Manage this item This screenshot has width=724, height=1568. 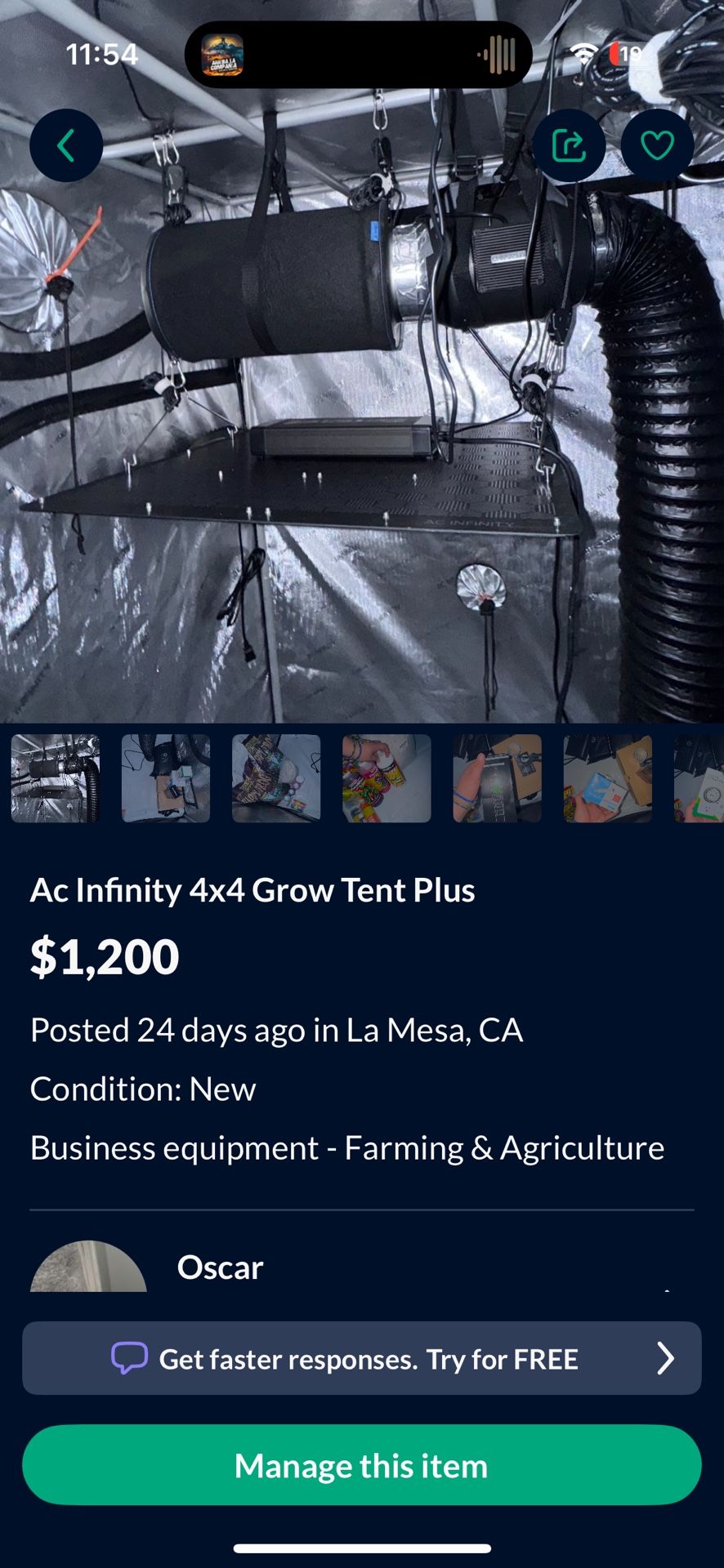point(362,1466)
